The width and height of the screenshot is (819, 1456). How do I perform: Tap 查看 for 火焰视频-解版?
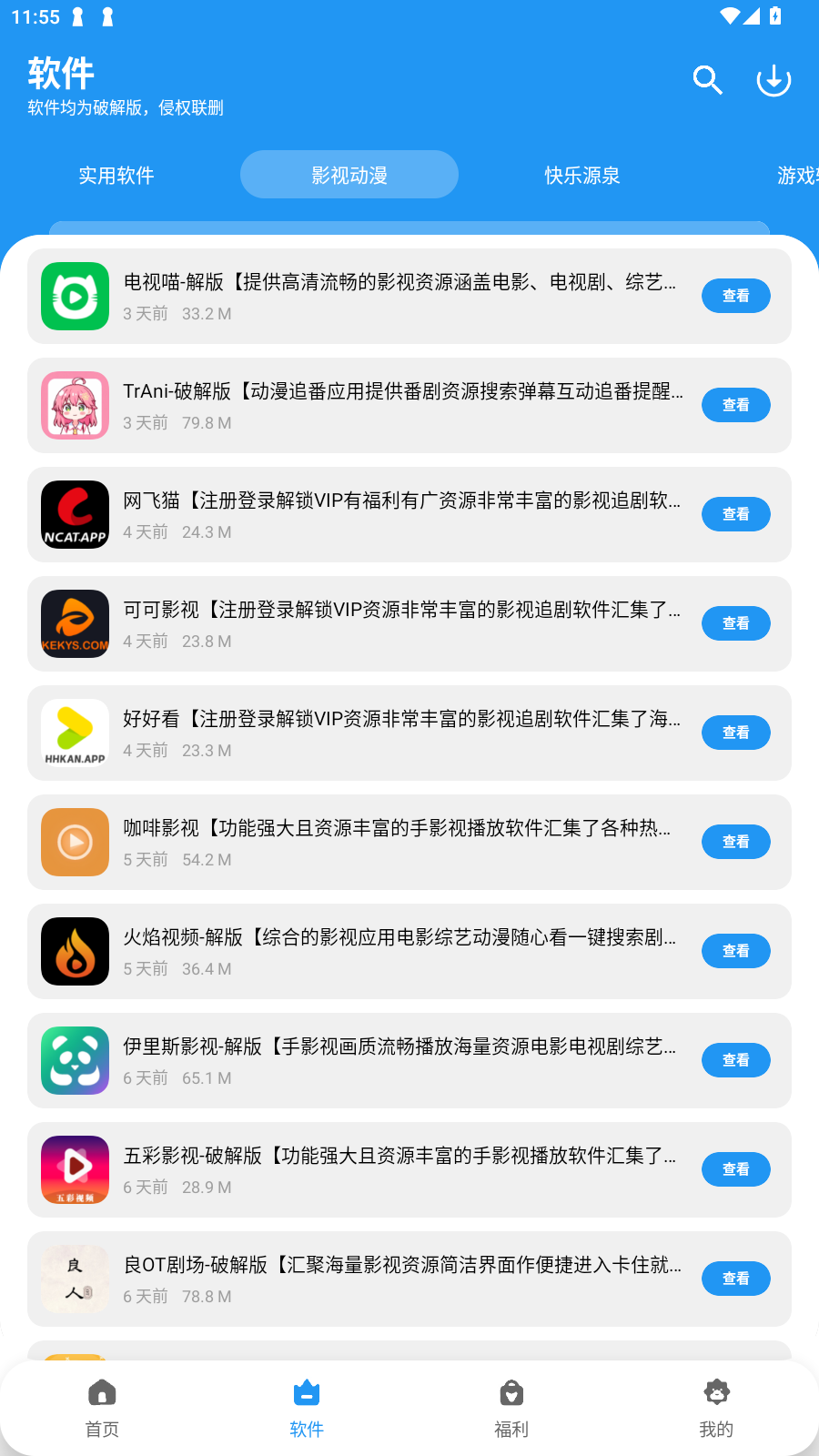[735, 951]
